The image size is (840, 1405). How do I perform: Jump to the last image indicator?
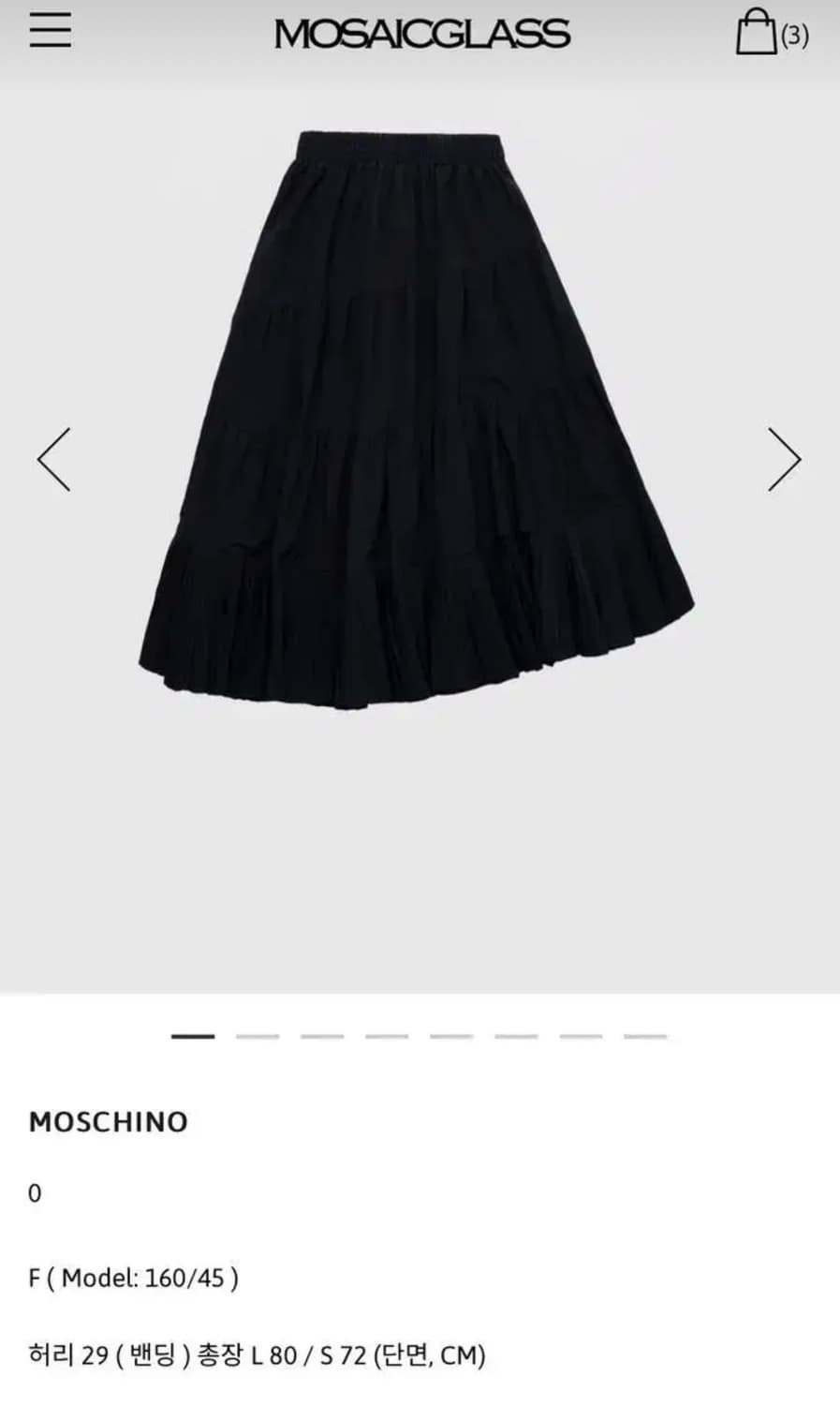click(645, 1036)
